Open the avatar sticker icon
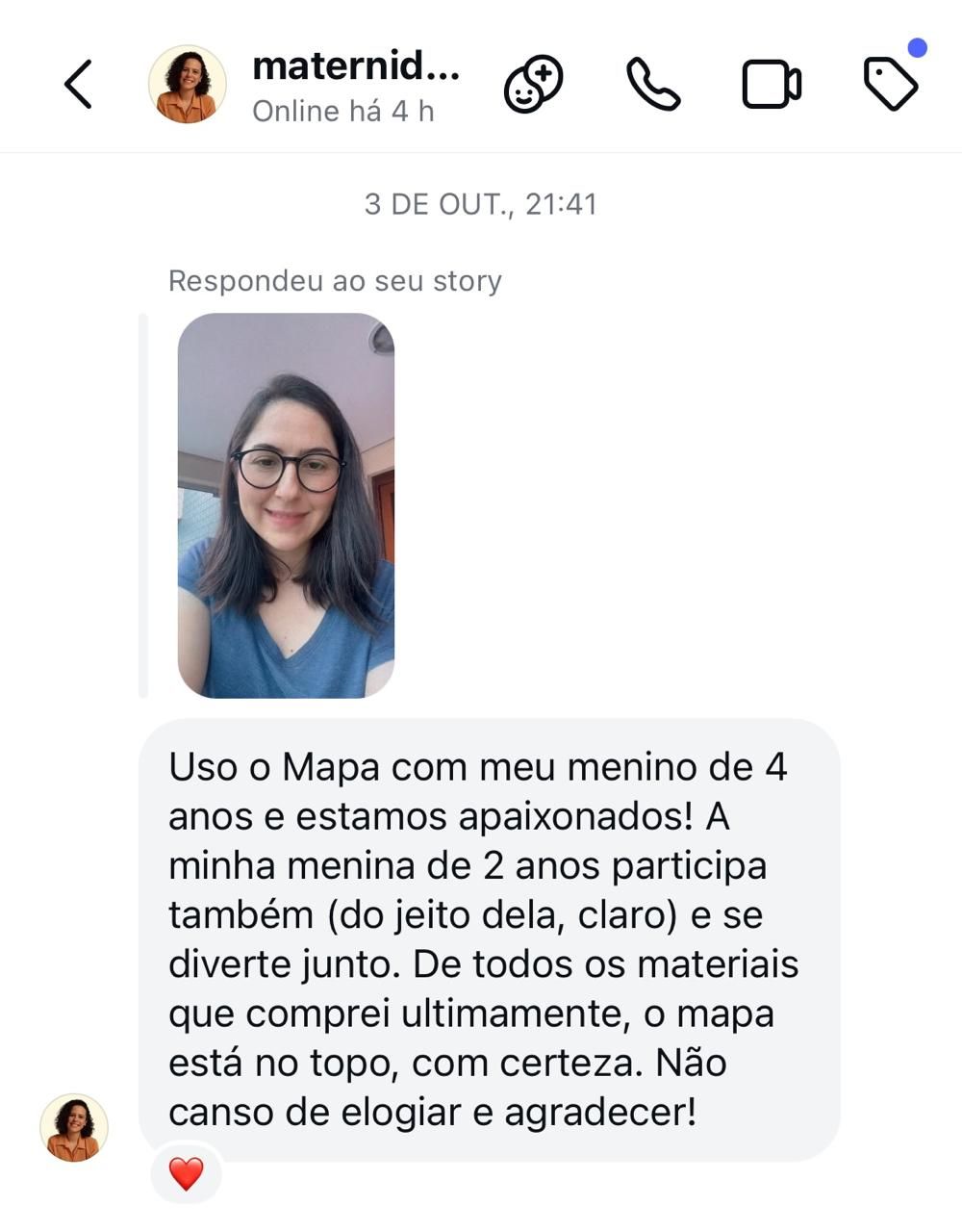The width and height of the screenshot is (962, 1232). point(533,84)
